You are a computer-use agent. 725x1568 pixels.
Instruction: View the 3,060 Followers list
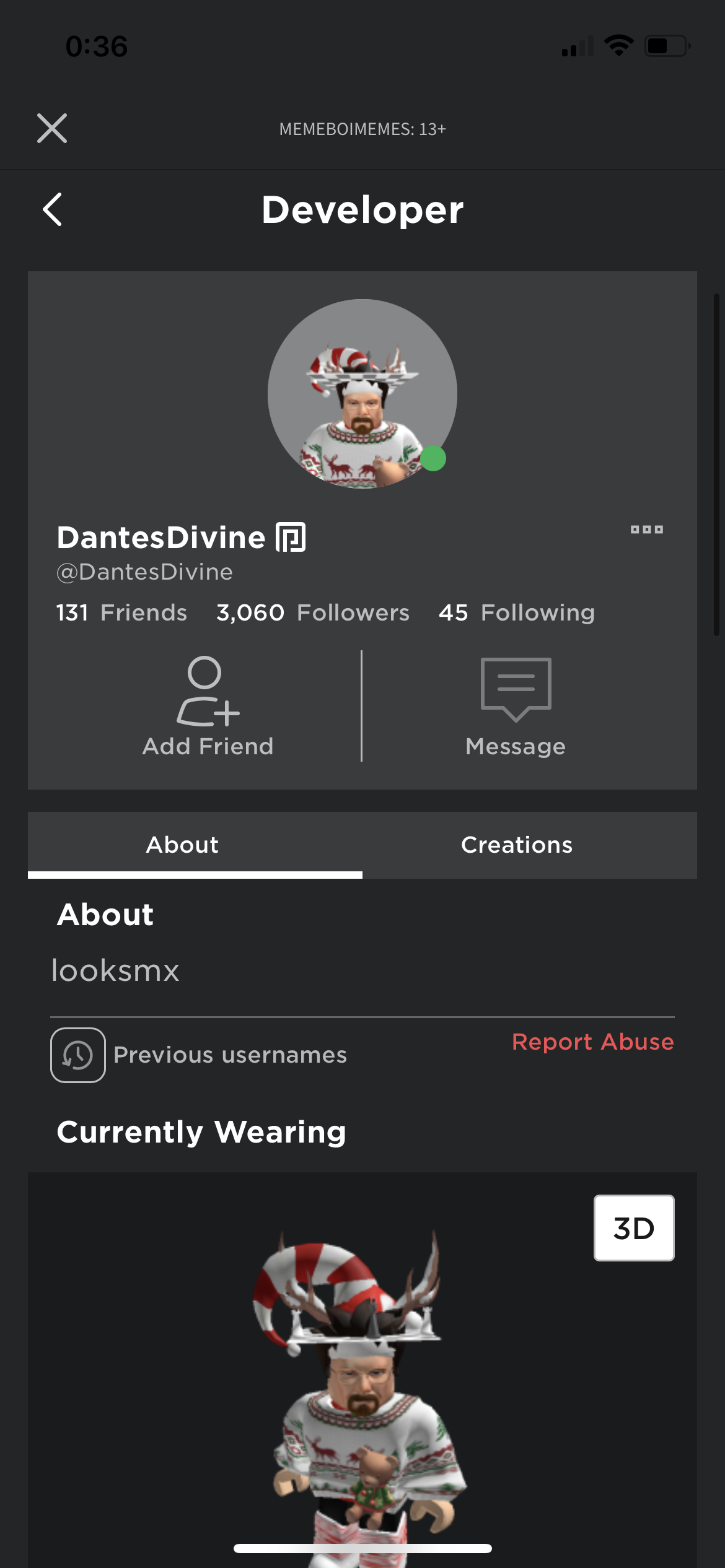(x=313, y=612)
